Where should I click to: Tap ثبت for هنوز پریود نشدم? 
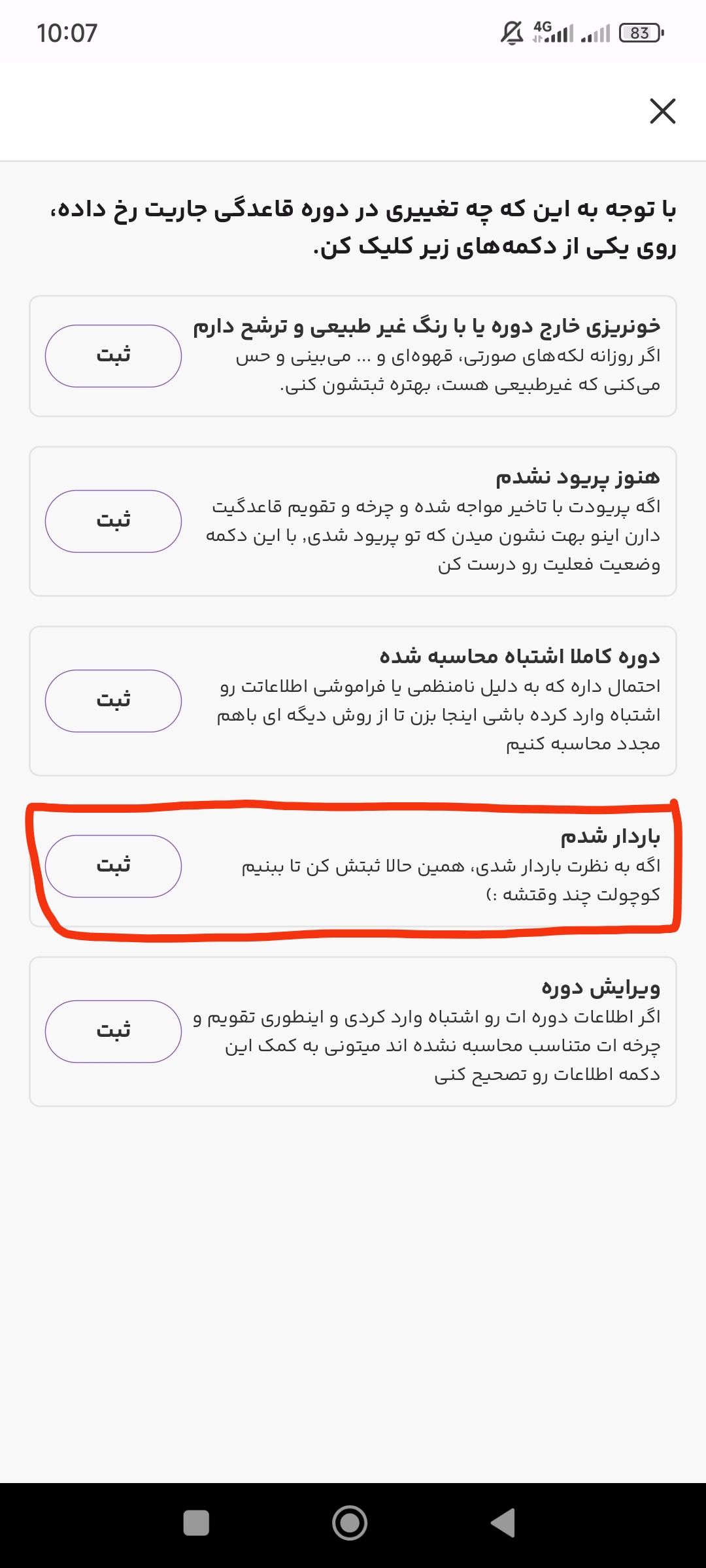tap(113, 521)
